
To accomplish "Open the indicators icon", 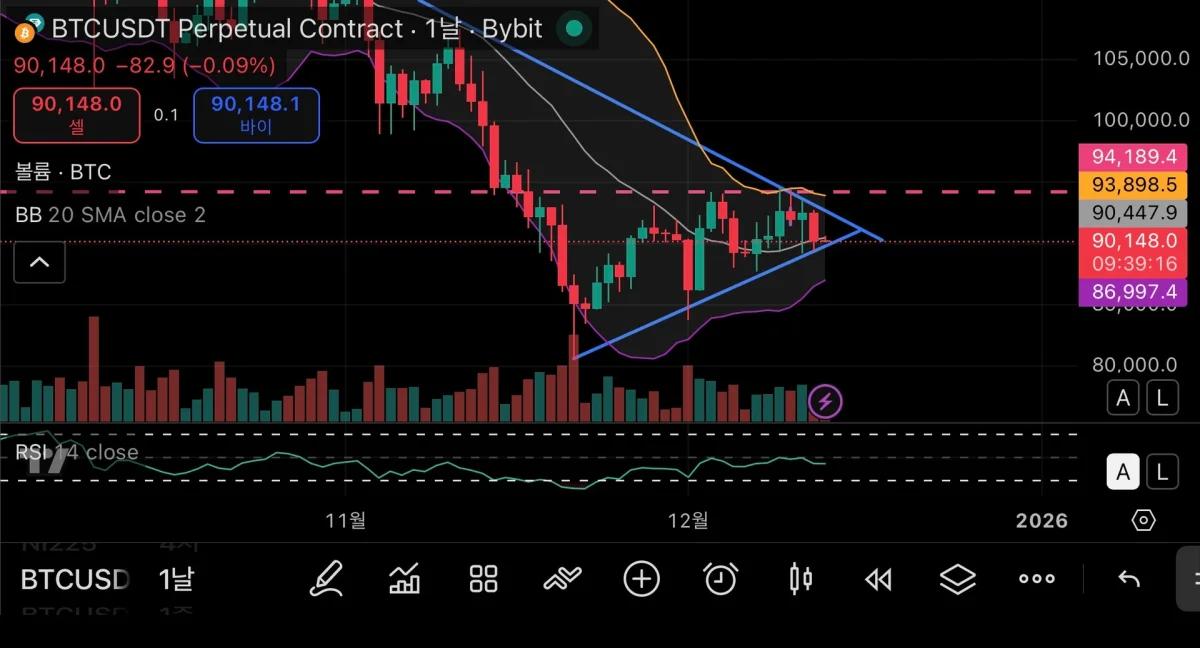I will point(562,579).
